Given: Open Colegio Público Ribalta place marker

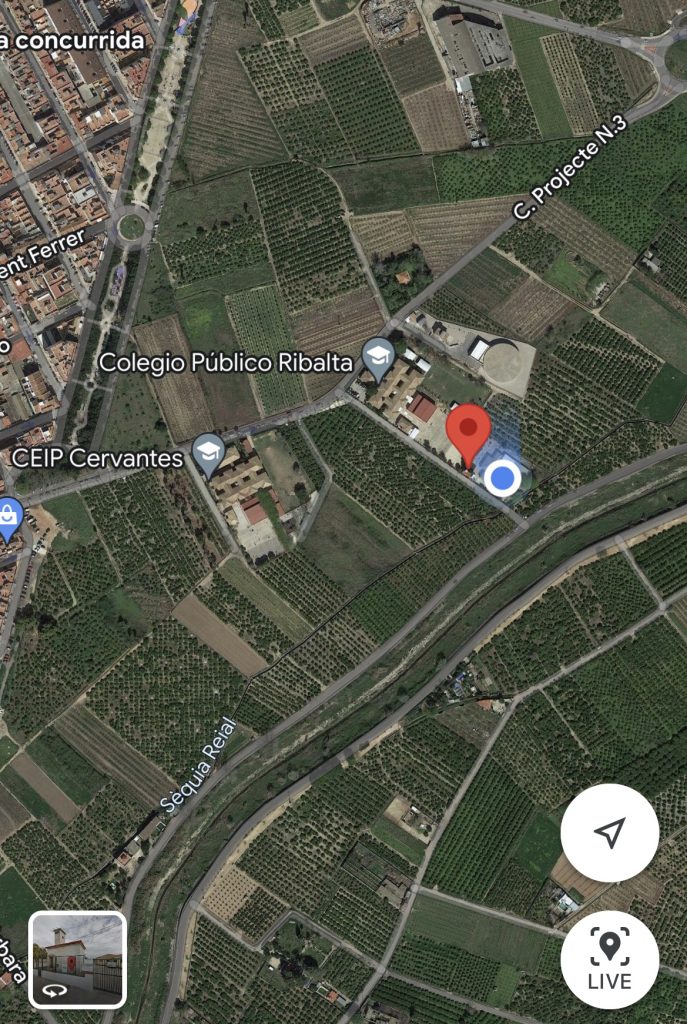Looking at the screenshot, I should (378, 357).
